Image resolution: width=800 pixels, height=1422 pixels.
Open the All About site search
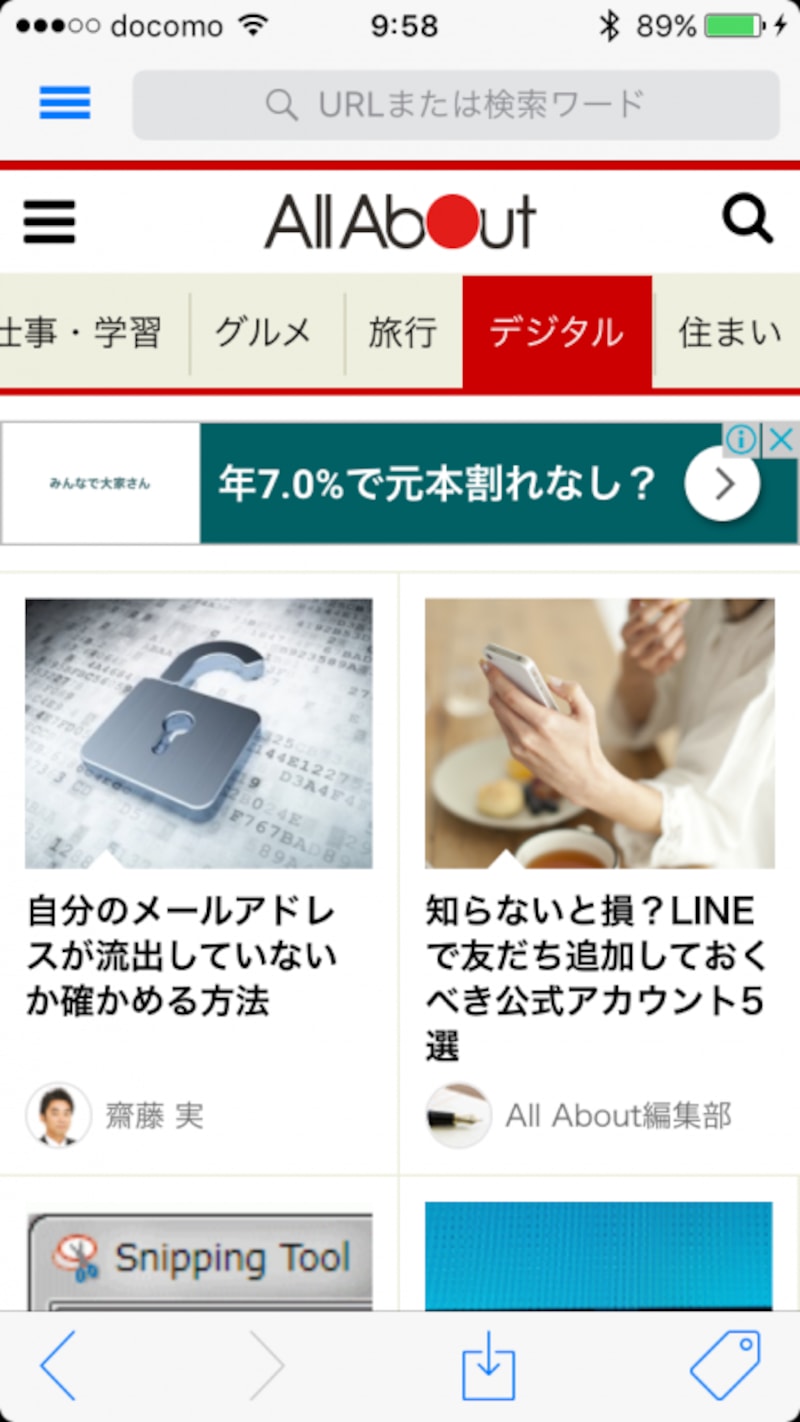[747, 219]
